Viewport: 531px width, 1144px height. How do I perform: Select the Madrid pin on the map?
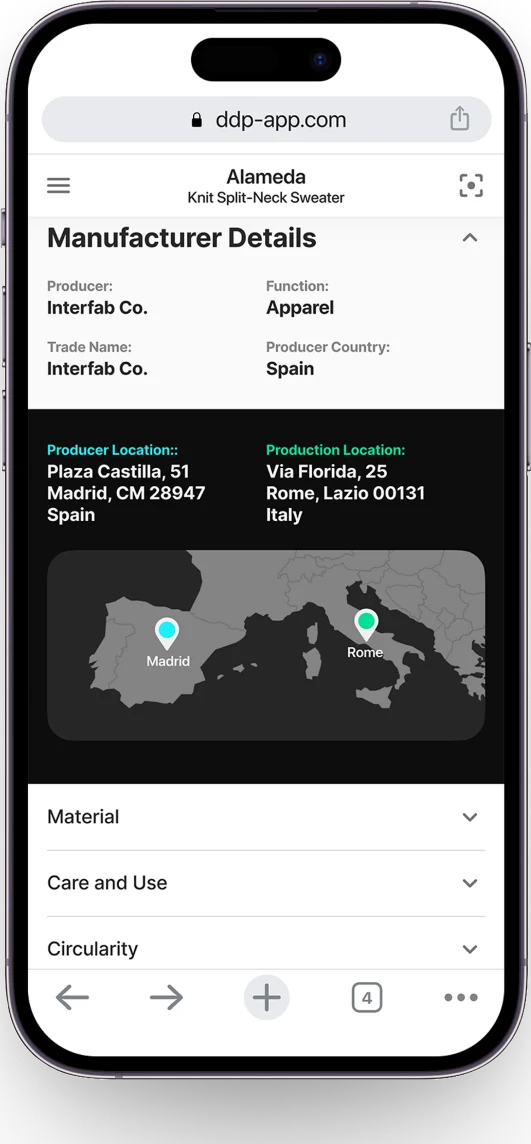[167, 634]
